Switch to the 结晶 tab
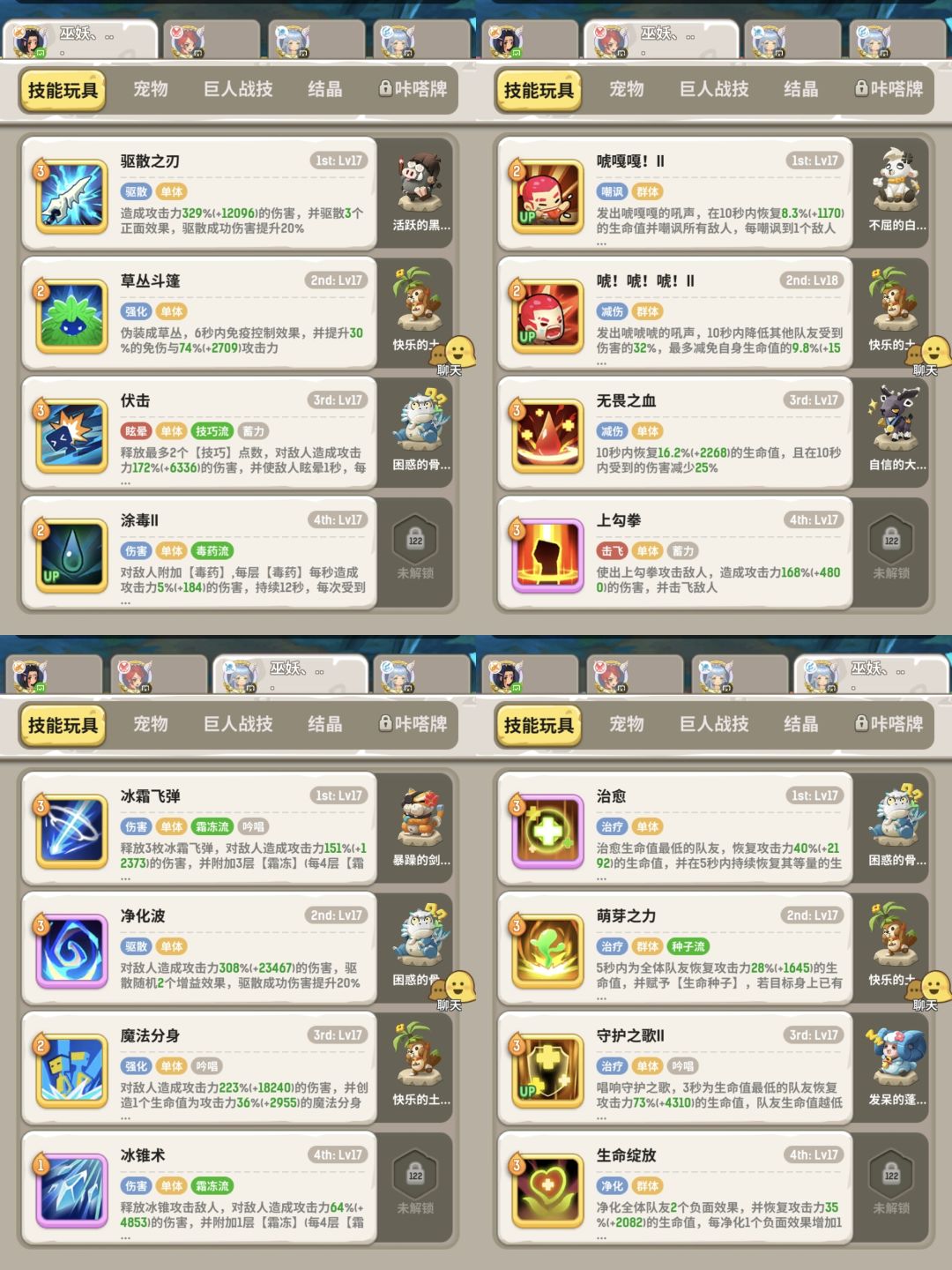 click(325, 88)
